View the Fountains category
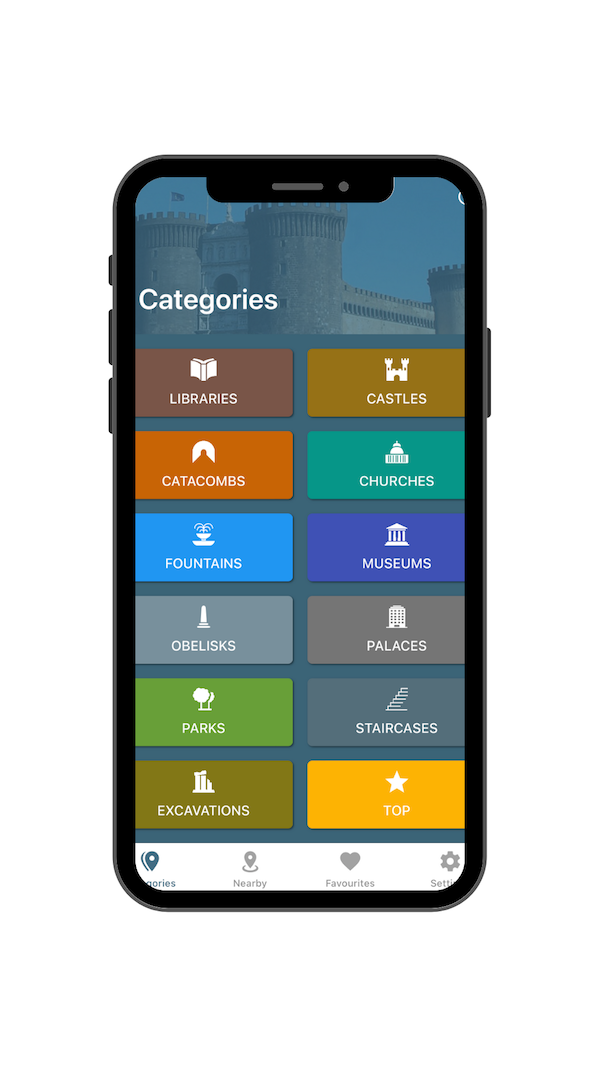This screenshot has width=600, height=1067. tap(214, 547)
